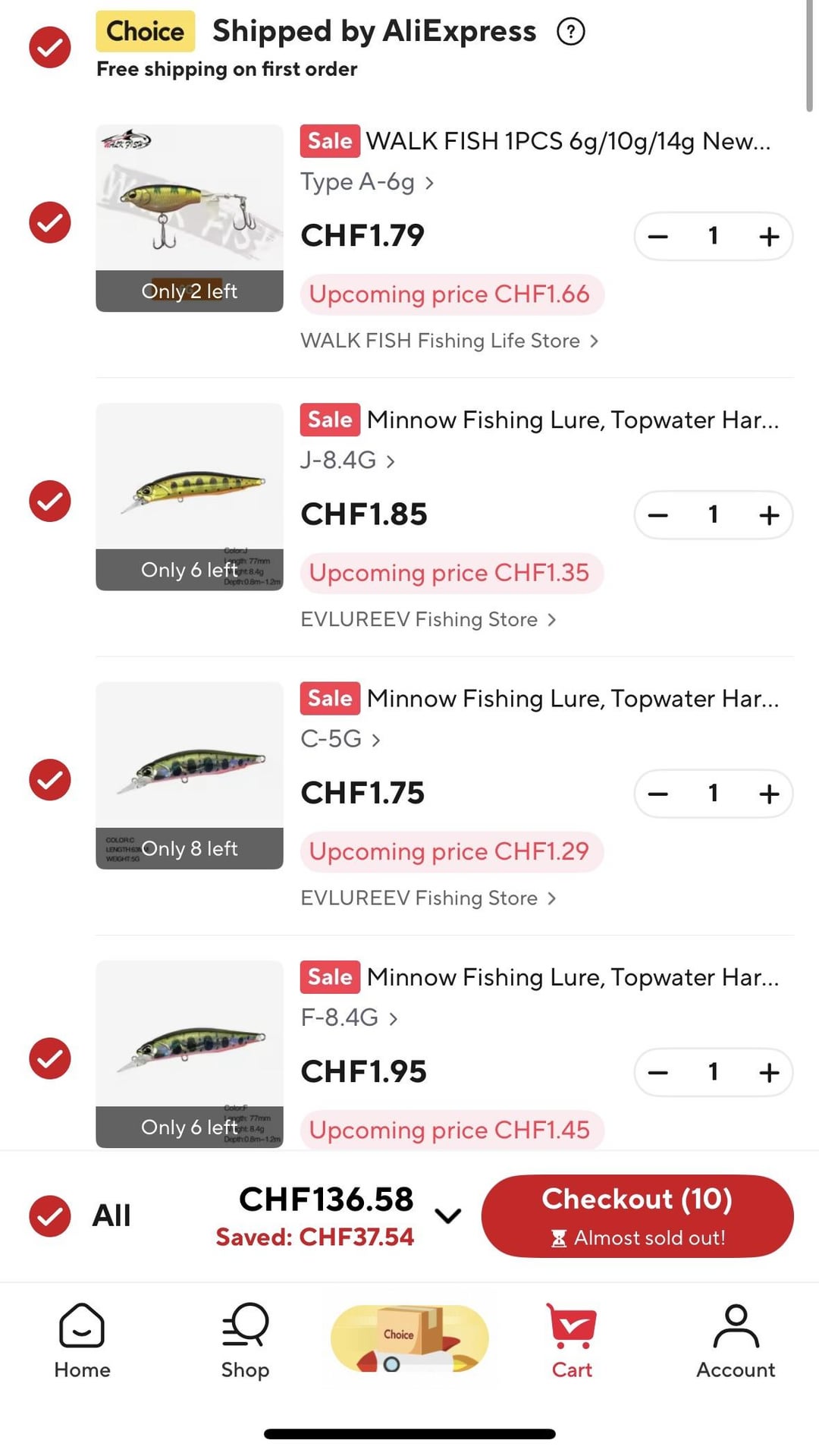Viewport: 819px width, 1456px height.
Task: Increase quantity of the CHF1.79 lure
Action: click(x=769, y=237)
